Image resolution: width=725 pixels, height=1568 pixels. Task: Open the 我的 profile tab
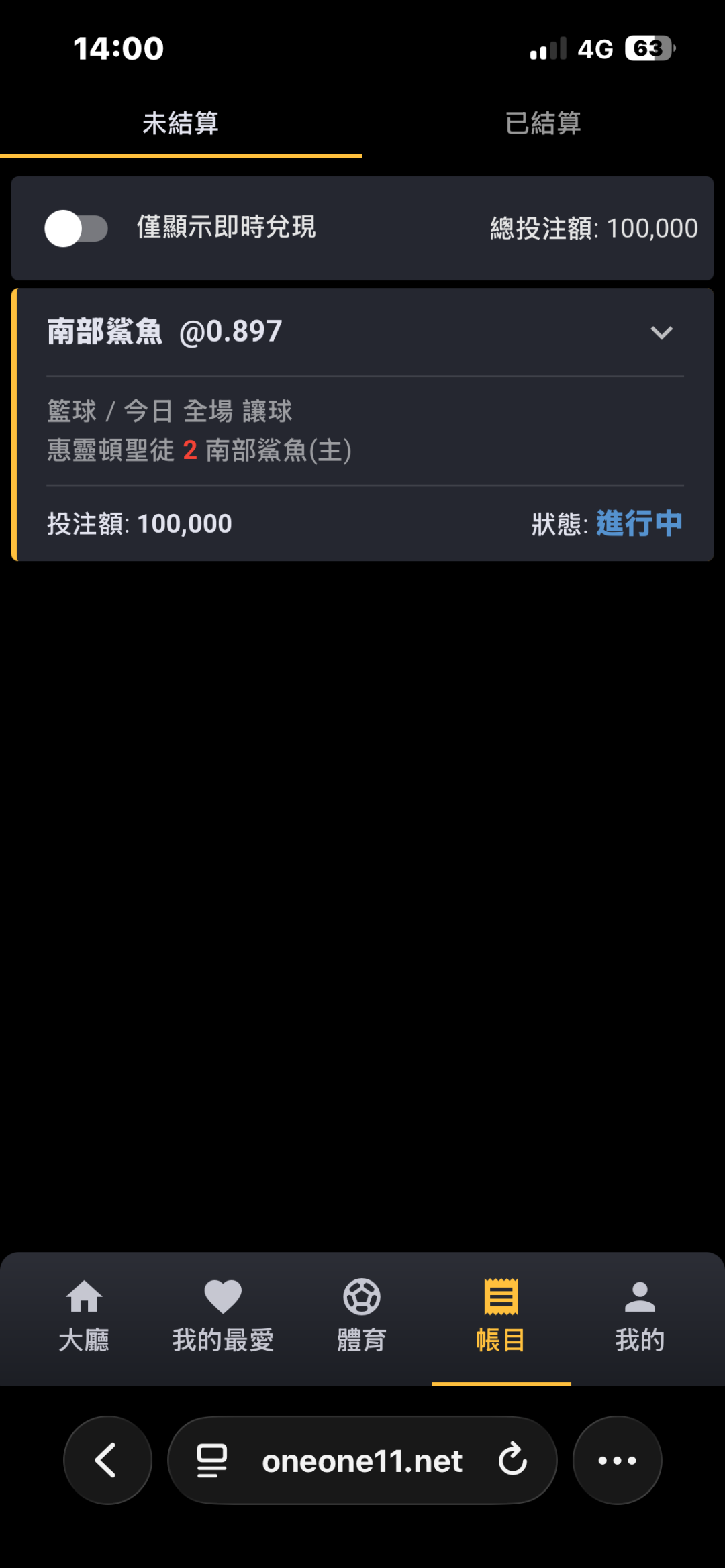(640, 1316)
